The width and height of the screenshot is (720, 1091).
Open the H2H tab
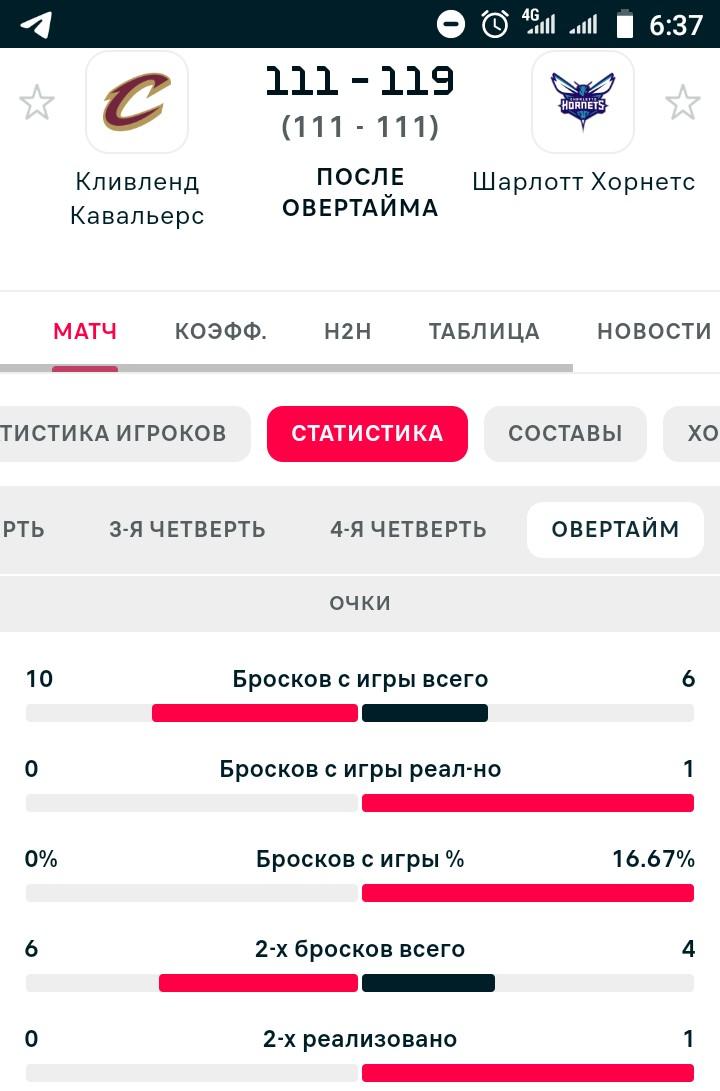(x=348, y=332)
